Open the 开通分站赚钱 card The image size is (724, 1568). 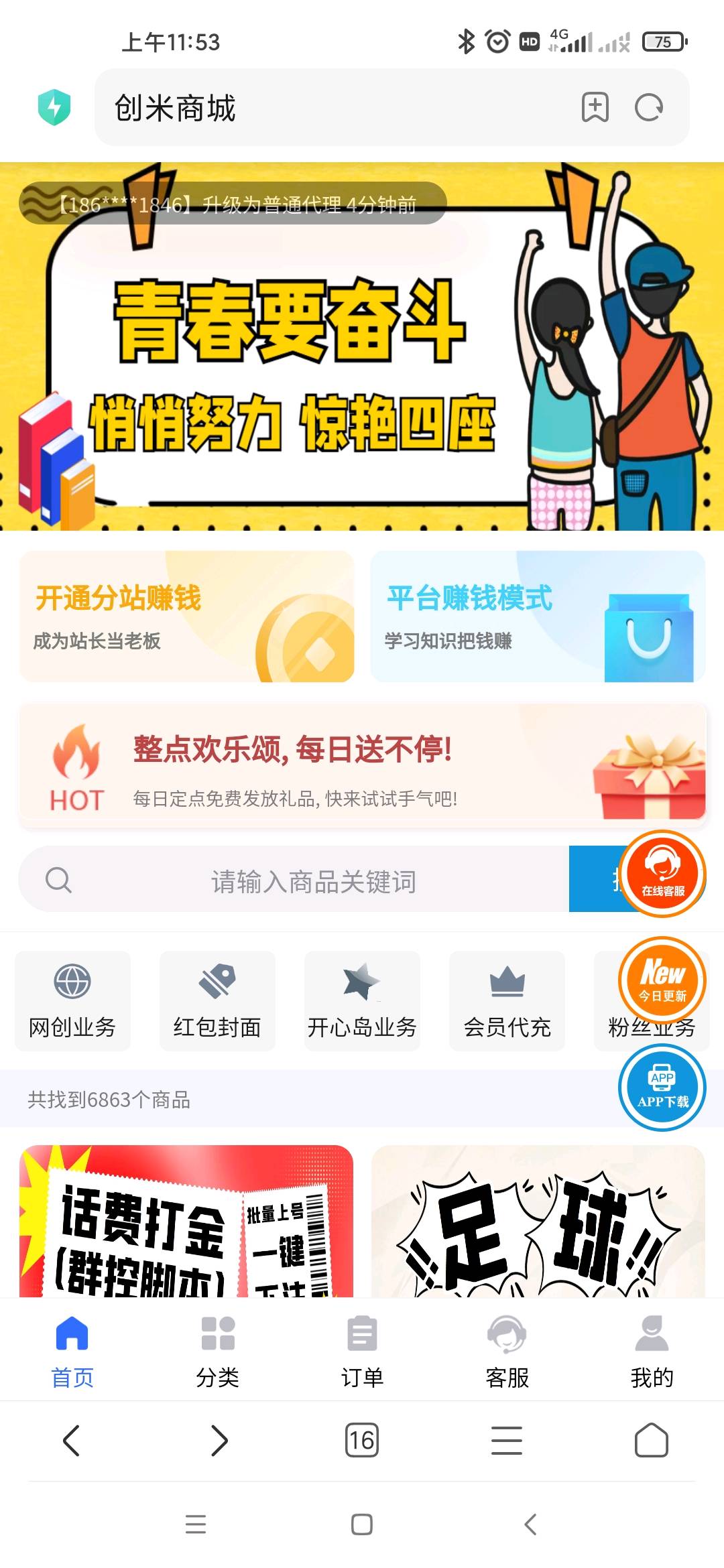tap(186, 616)
